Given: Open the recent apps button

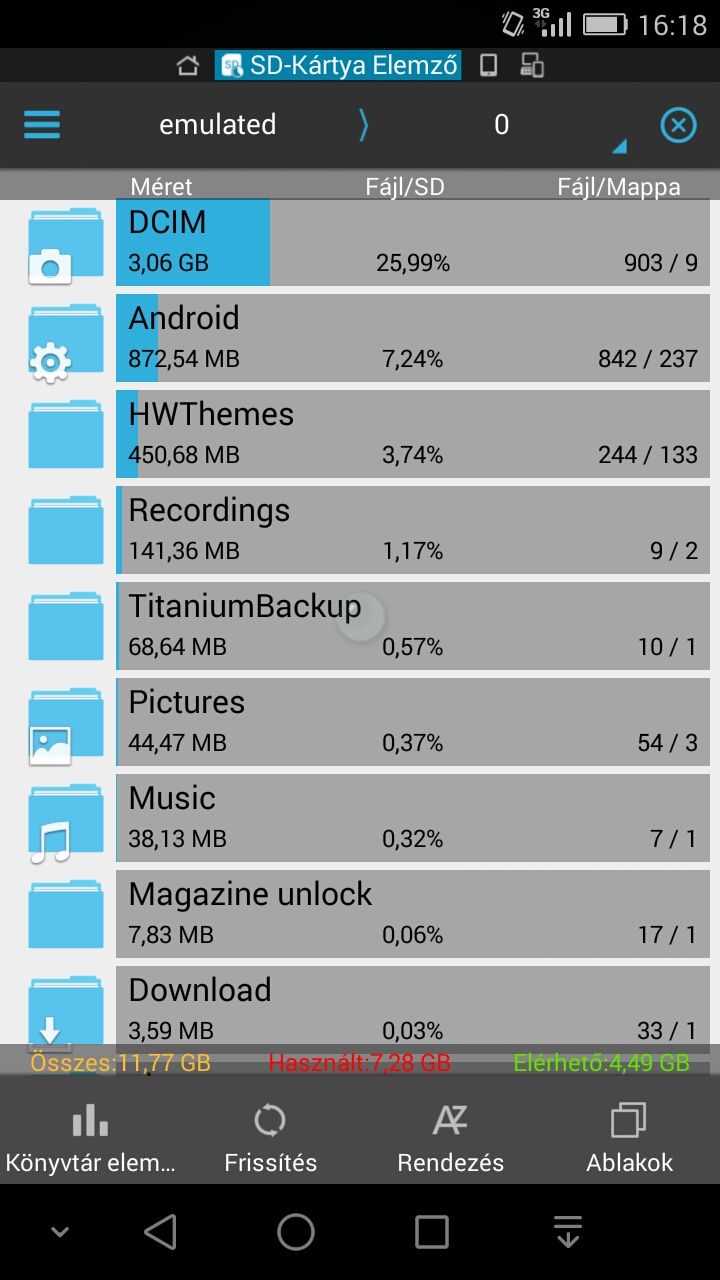Looking at the screenshot, I should tap(432, 1232).
